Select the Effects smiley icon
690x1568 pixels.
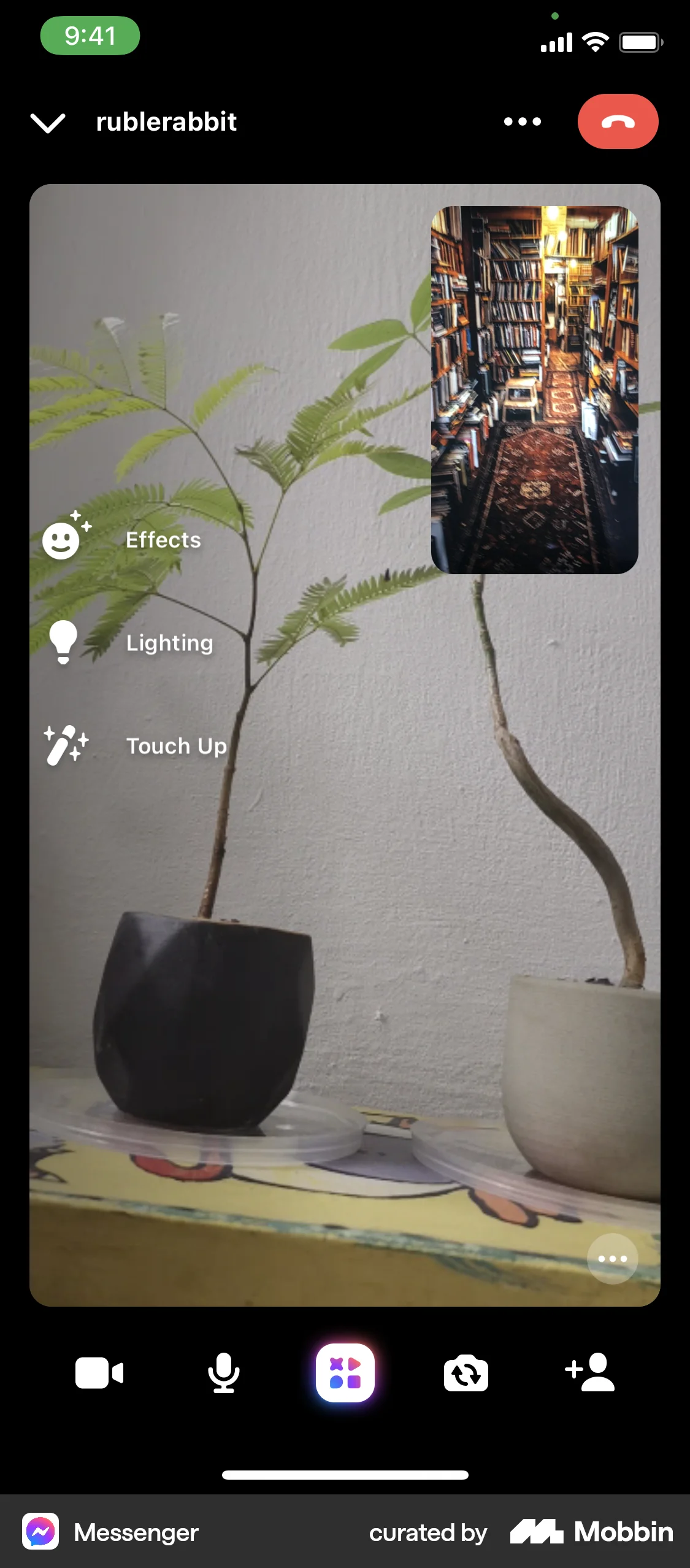pos(63,539)
